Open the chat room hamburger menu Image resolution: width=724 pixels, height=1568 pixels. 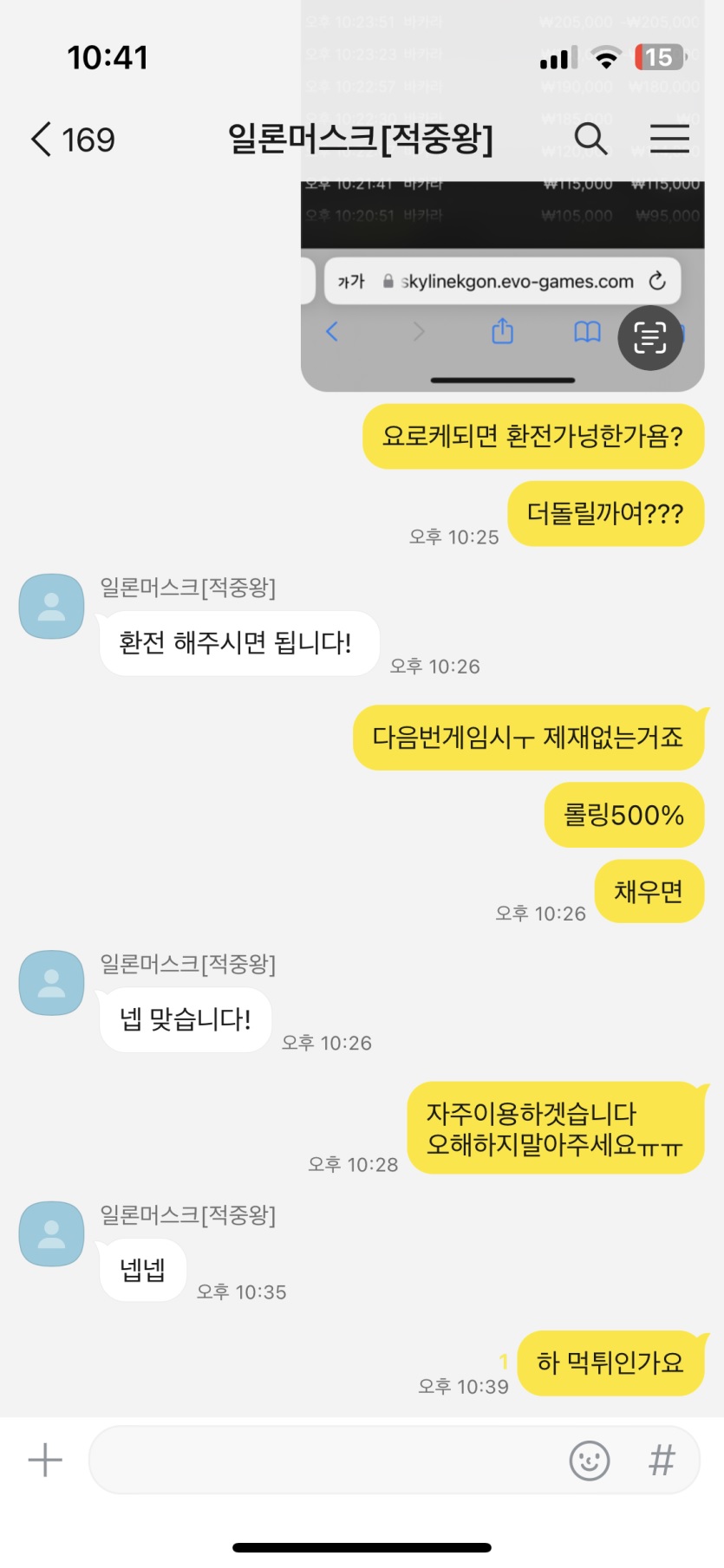point(669,139)
